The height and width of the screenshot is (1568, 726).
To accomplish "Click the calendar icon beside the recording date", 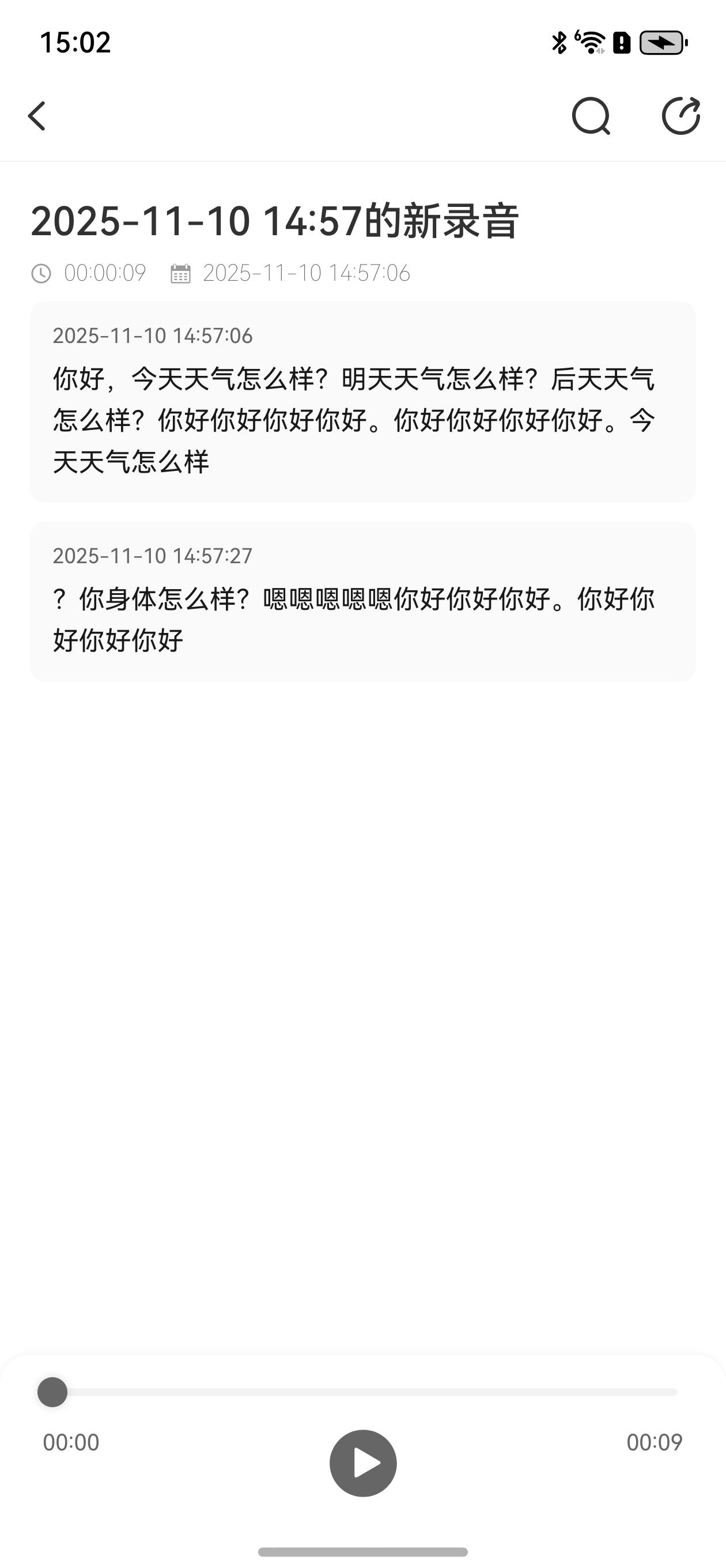I will [180, 274].
